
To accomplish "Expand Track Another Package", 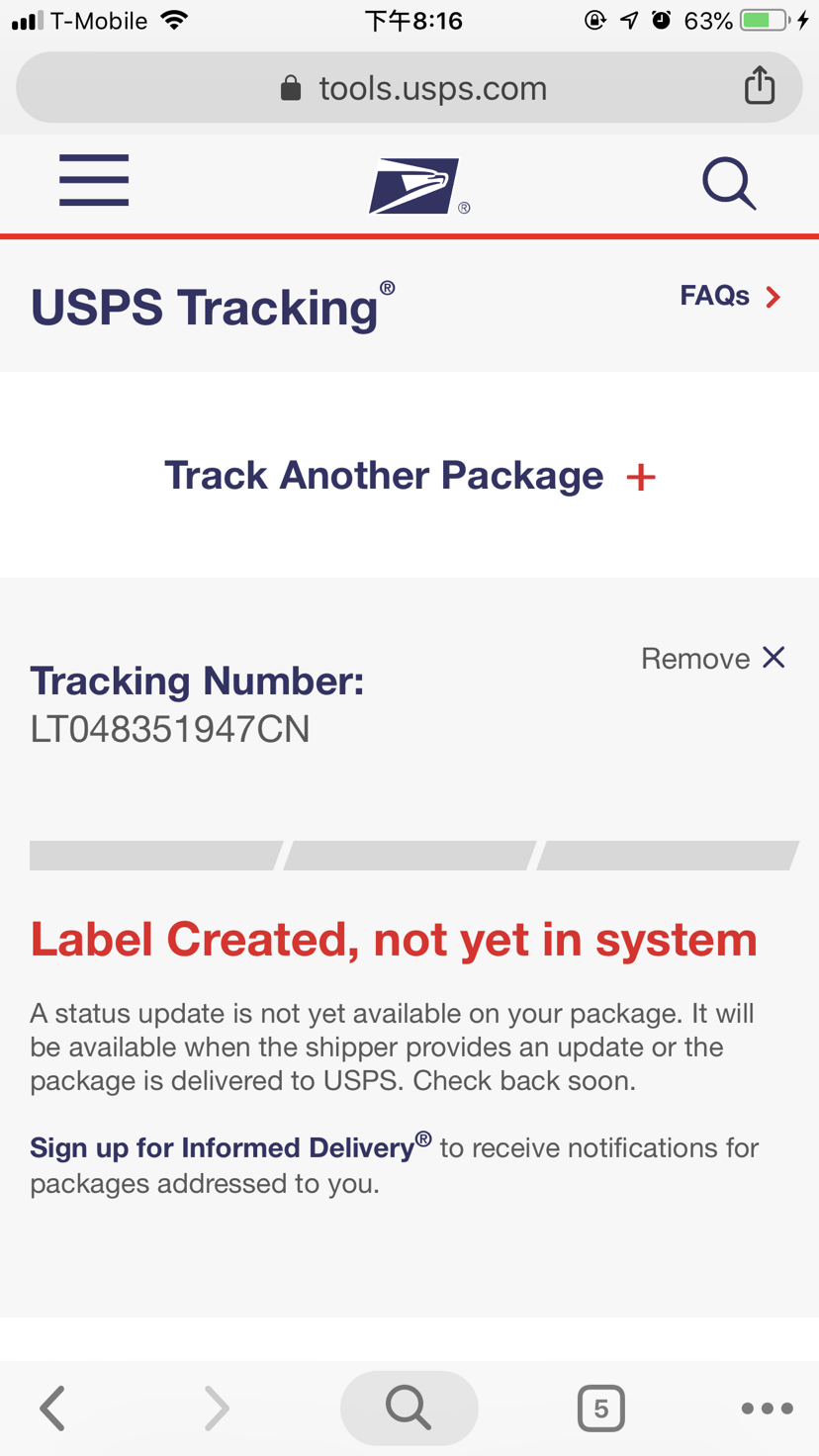I will point(409,476).
